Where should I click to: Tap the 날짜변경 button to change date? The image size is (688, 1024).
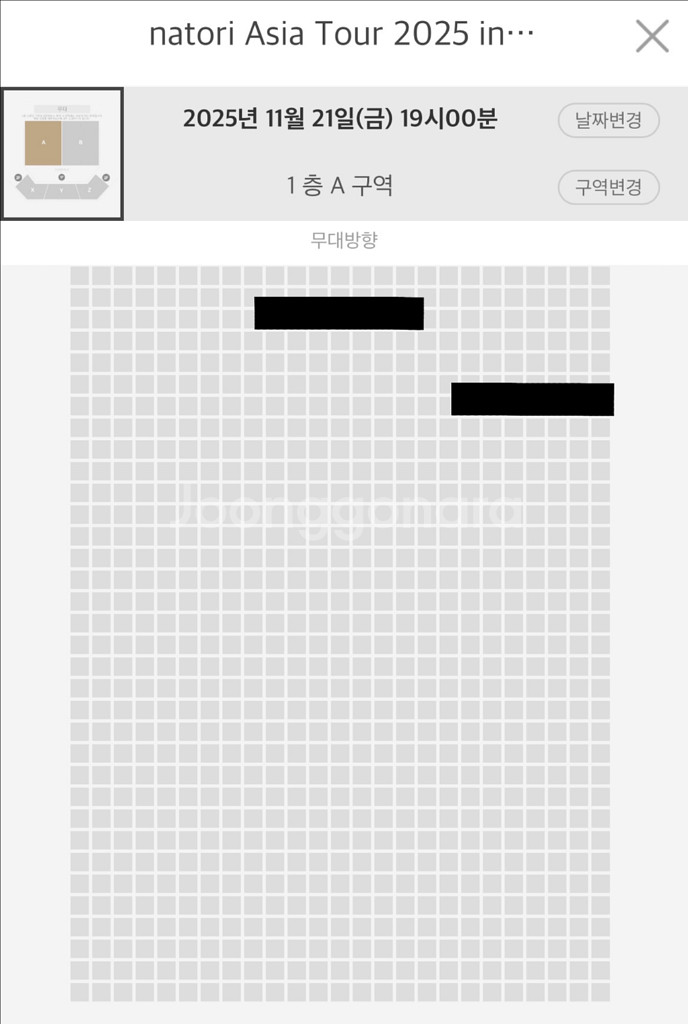[608, 120]
